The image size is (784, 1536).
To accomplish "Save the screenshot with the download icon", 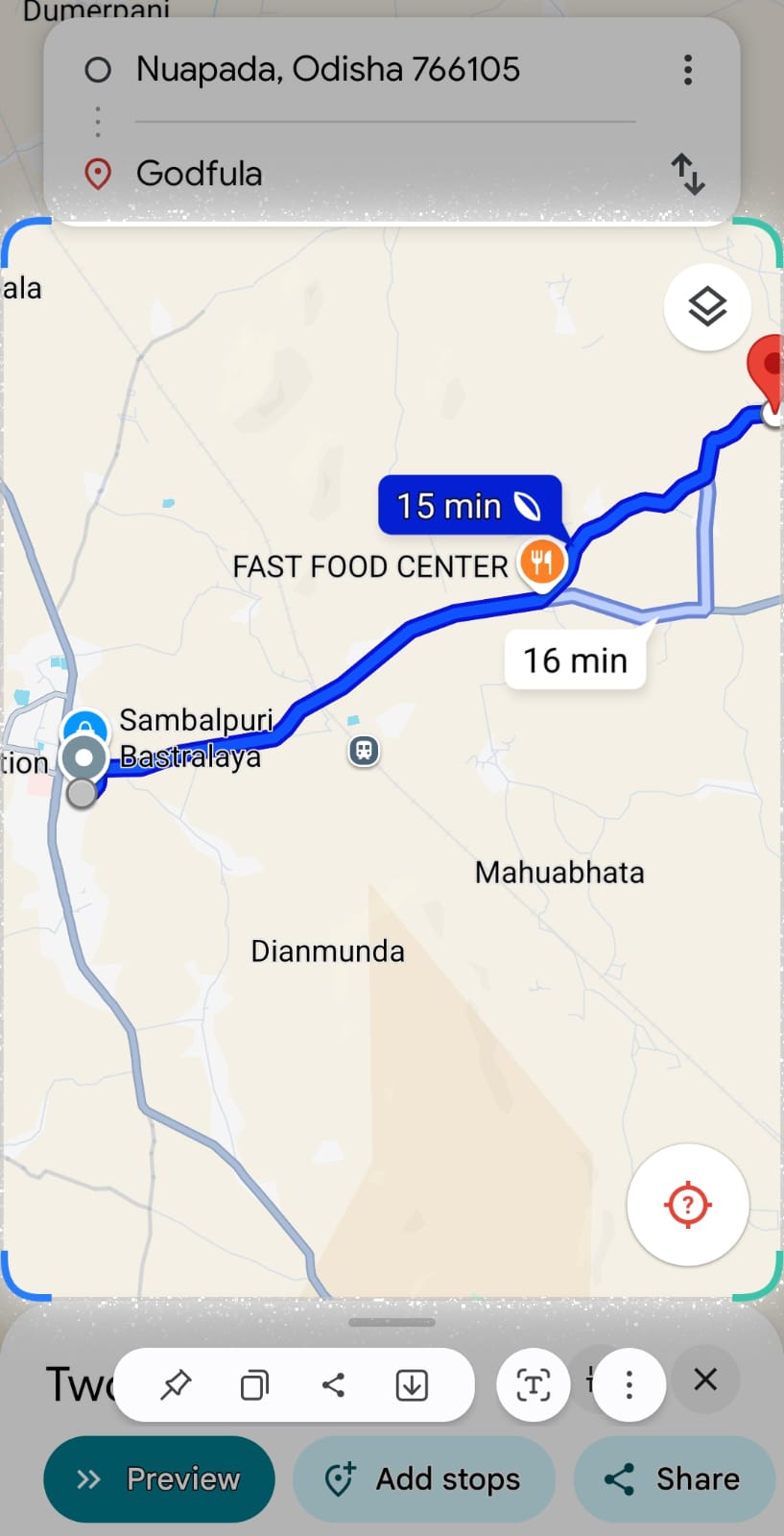I will [412, 1384].
